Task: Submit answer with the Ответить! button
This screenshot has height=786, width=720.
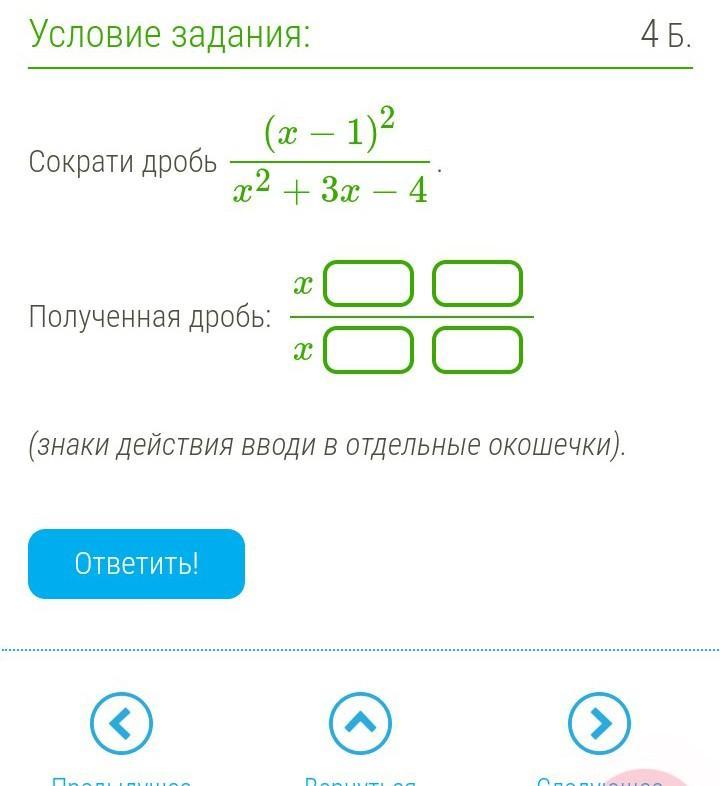Action: [136, 564]
